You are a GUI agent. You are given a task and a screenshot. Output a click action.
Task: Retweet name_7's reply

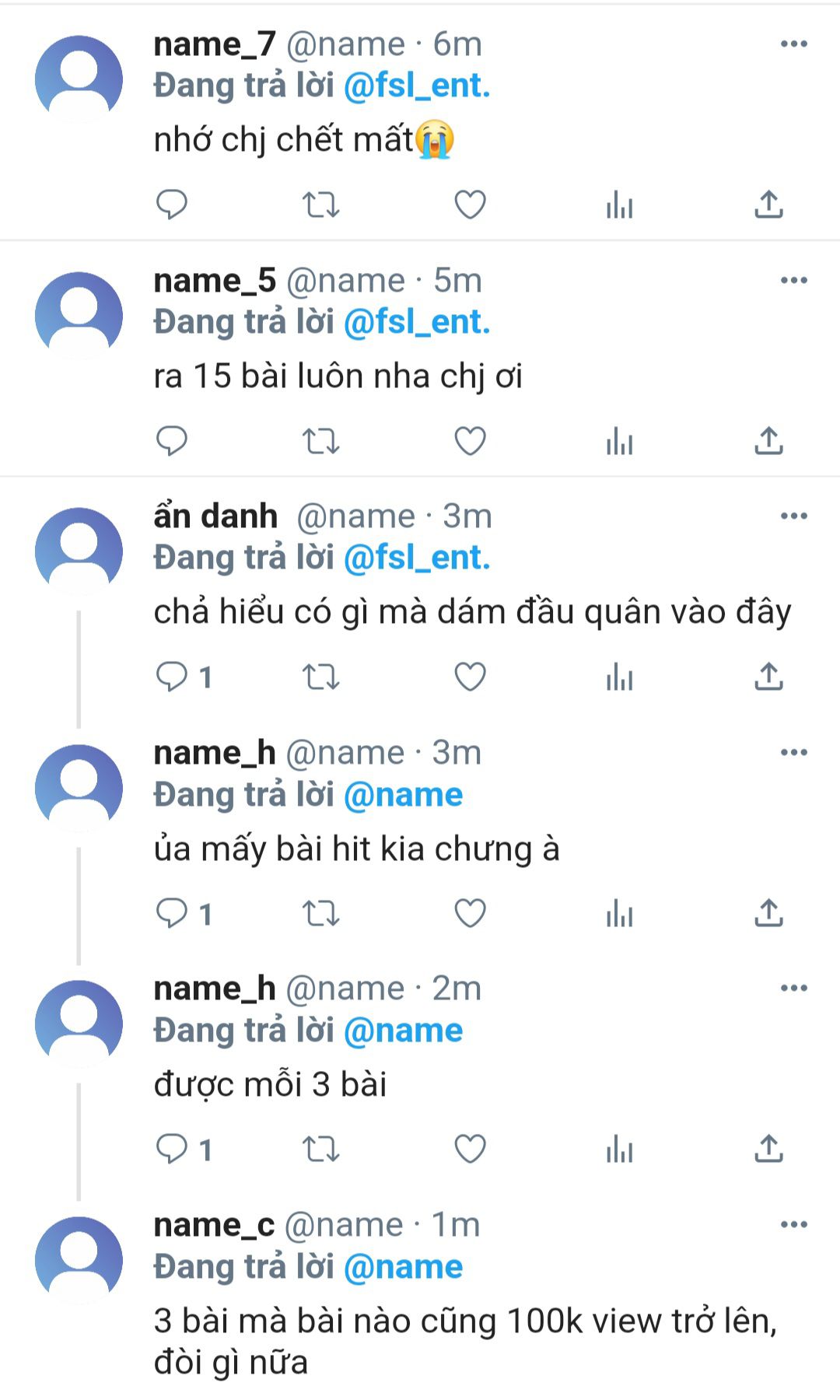[320, 205]
